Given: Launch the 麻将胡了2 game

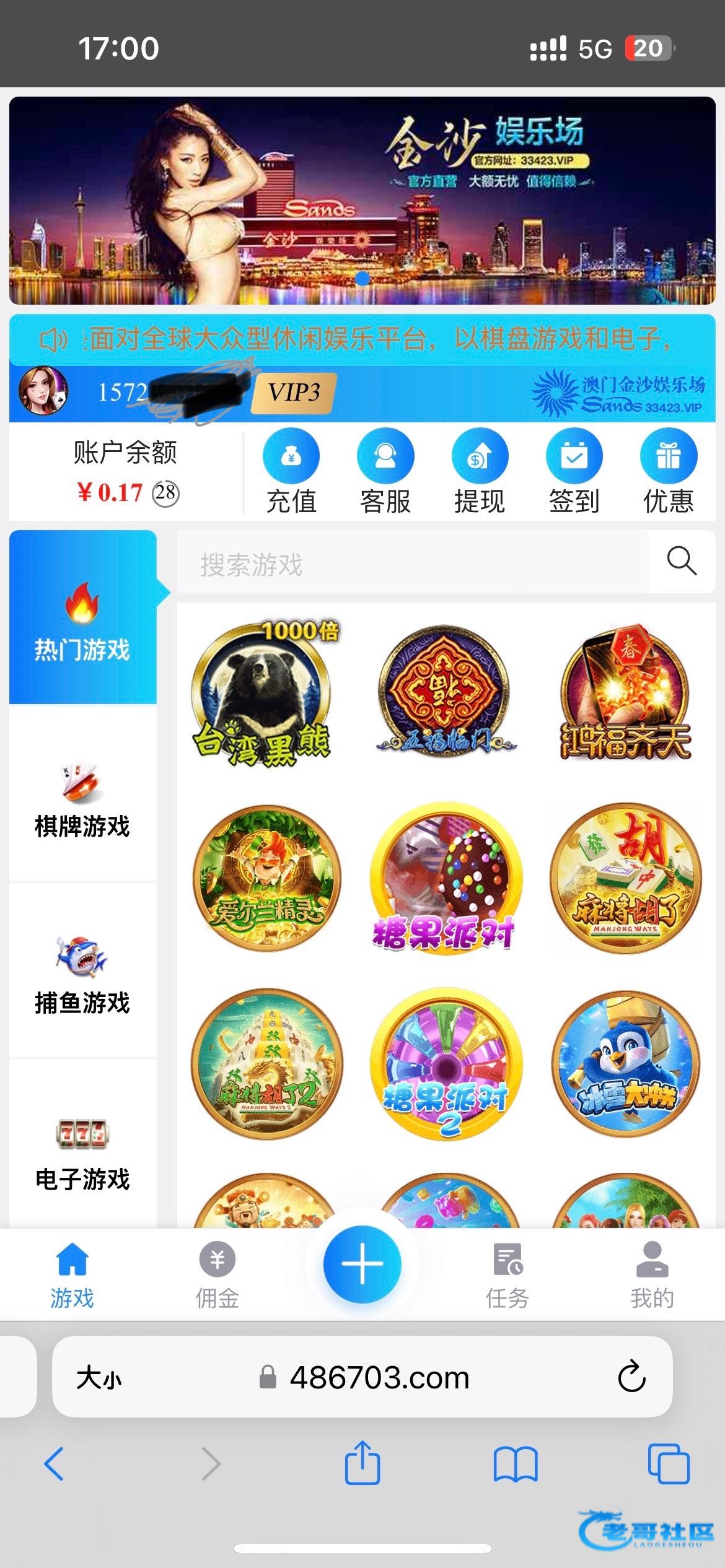Looking at the screenshot, I should [x=267, y=1063].
